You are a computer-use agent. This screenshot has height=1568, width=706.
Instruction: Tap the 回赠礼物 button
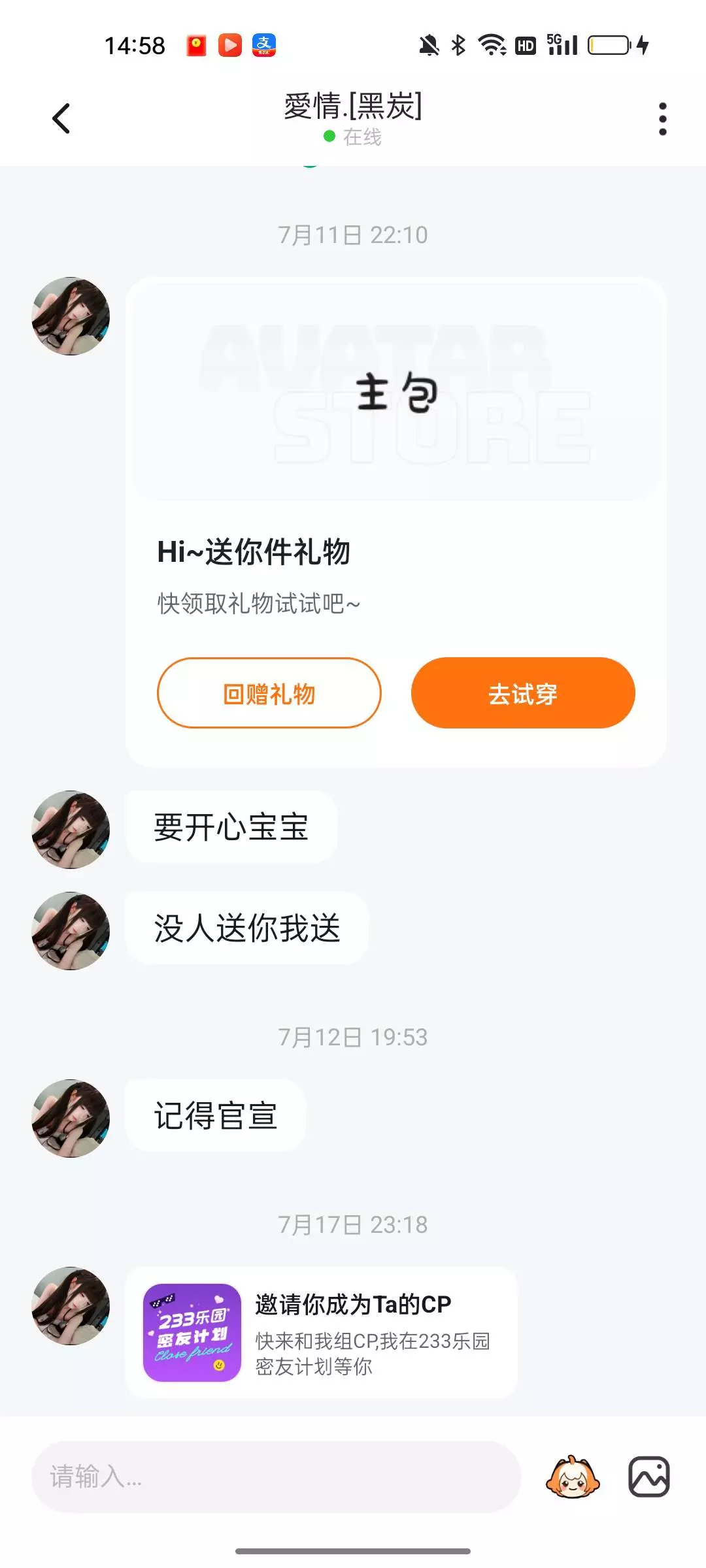coord(269,693)
